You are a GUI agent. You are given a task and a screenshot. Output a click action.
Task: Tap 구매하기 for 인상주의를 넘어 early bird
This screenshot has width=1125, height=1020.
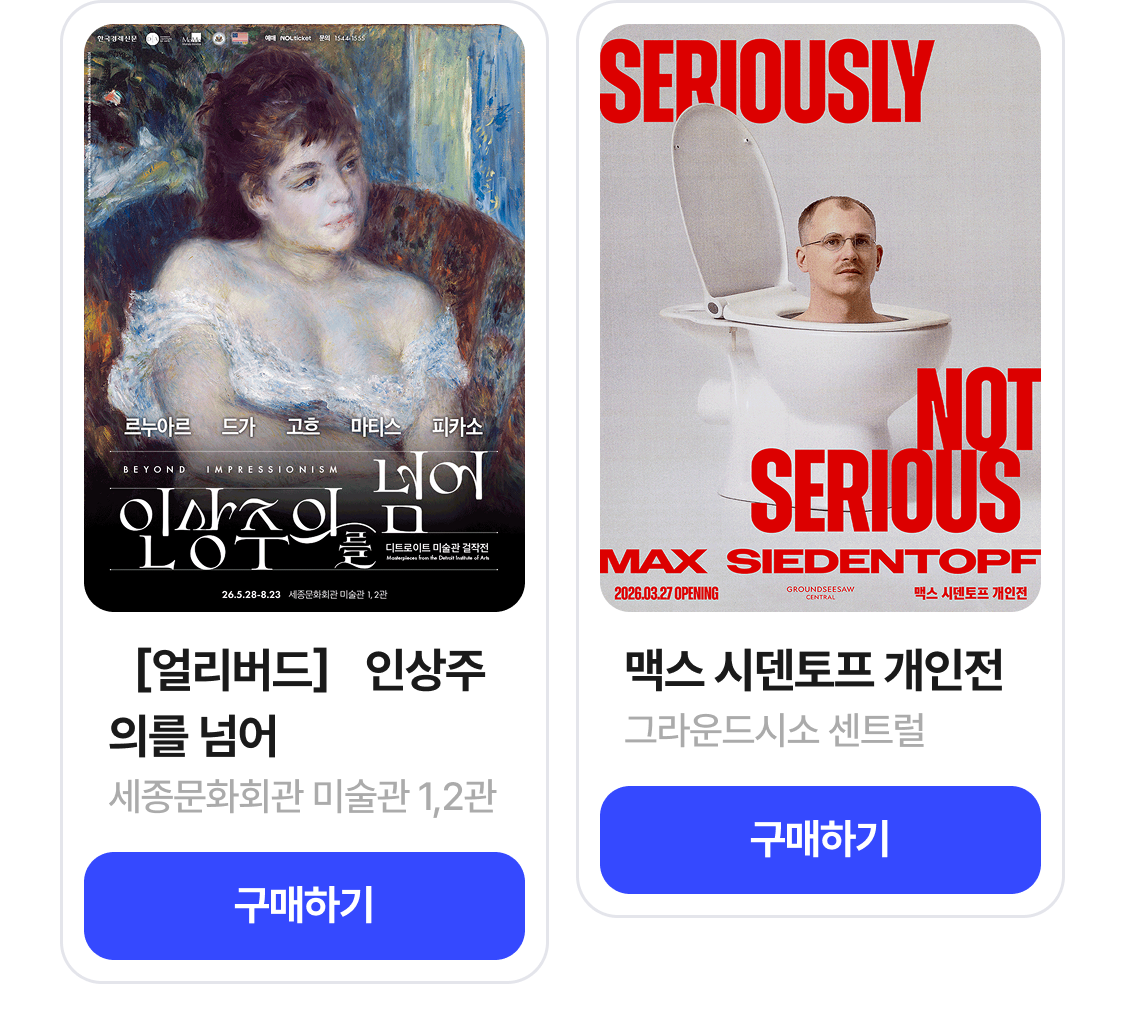tap(304, 905)
